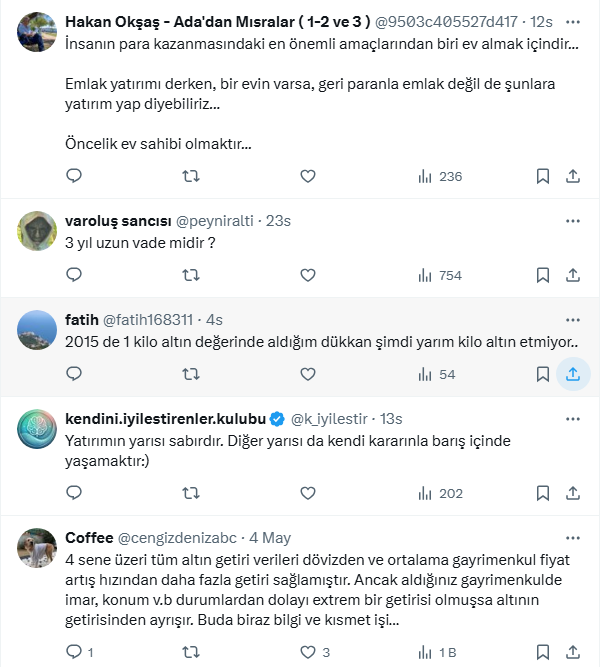Visit the kendini.iyilestirenler.kulubu profile name

pyautogui.click(x=166, y=418)
